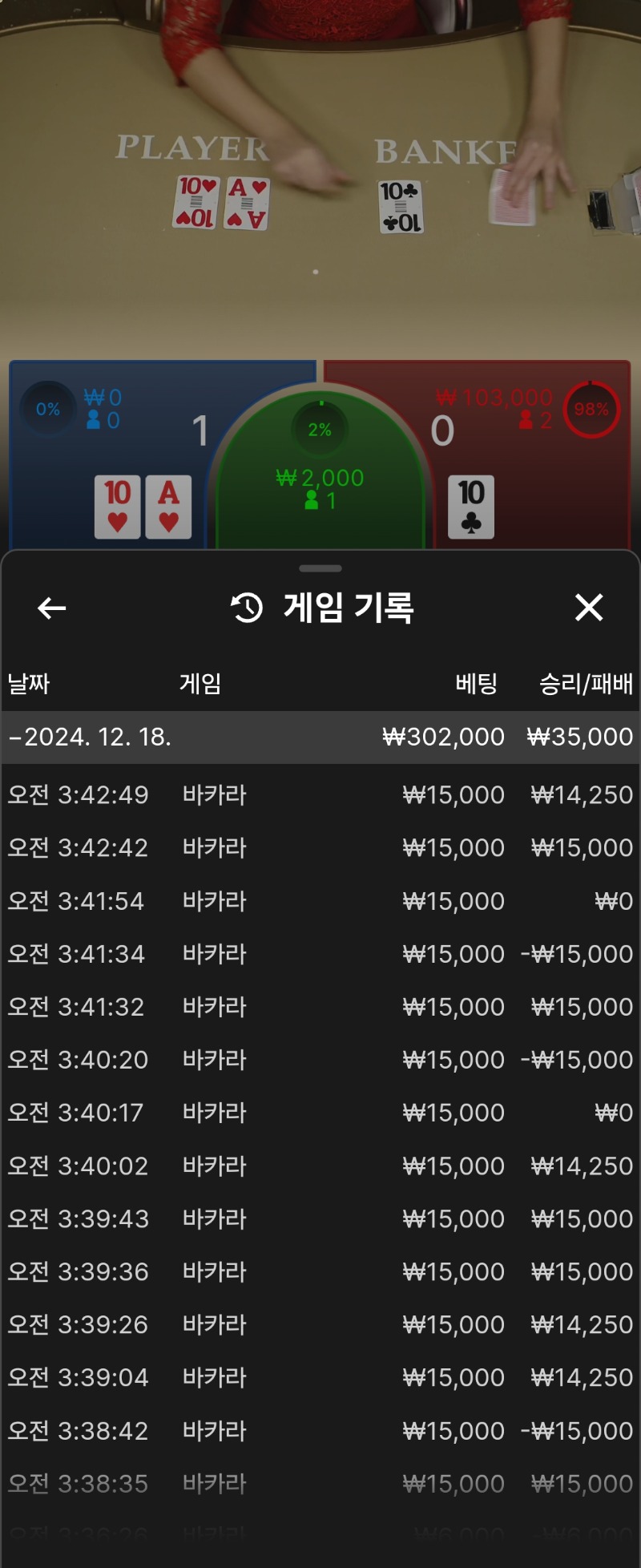Select the game entry at 오전 3:38:42
This screenshot has height=1568, width=641.
click(x=320, y=1430)
